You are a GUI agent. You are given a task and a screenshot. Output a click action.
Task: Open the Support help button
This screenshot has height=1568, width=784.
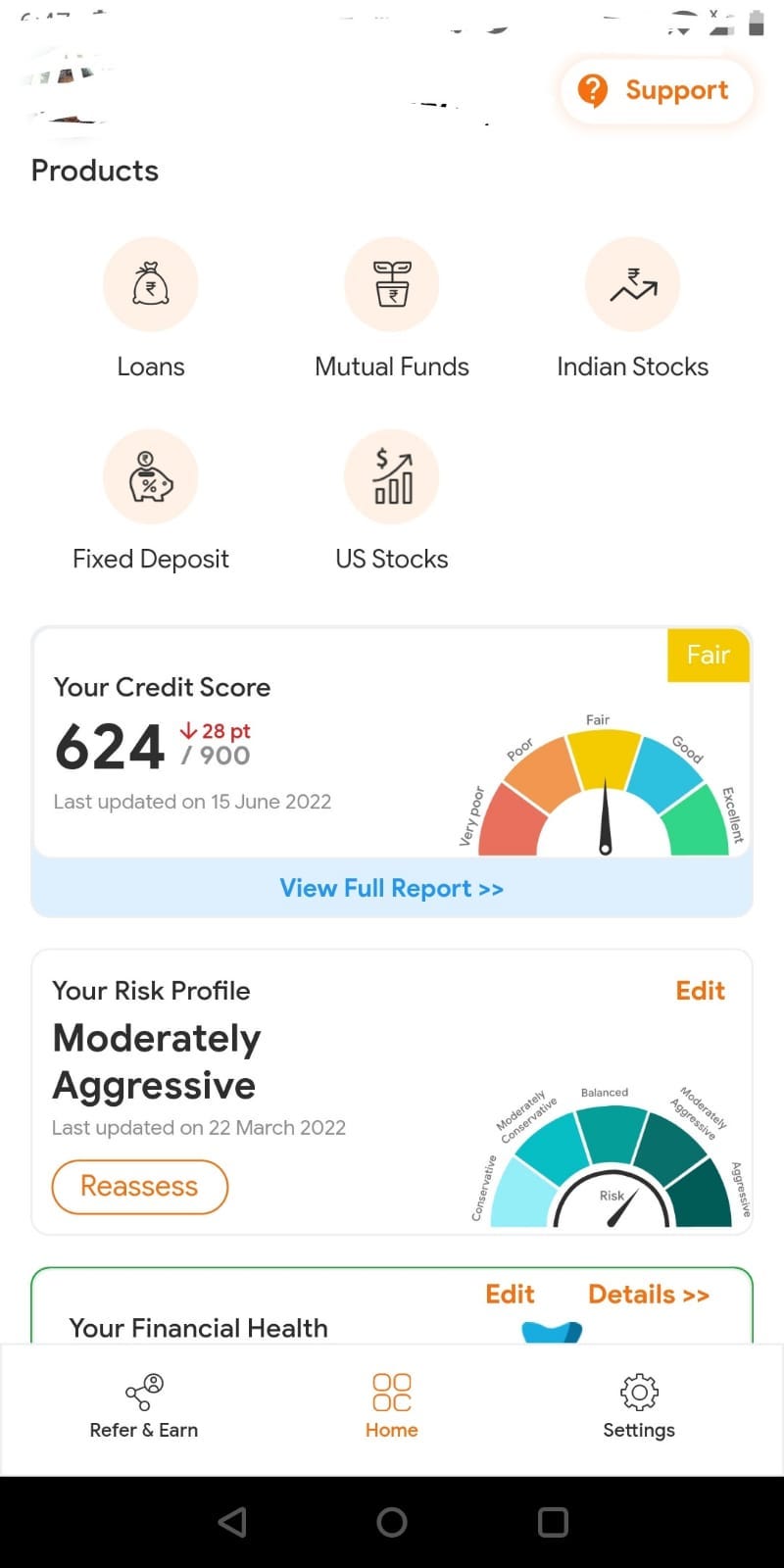(x=657, y=90)
